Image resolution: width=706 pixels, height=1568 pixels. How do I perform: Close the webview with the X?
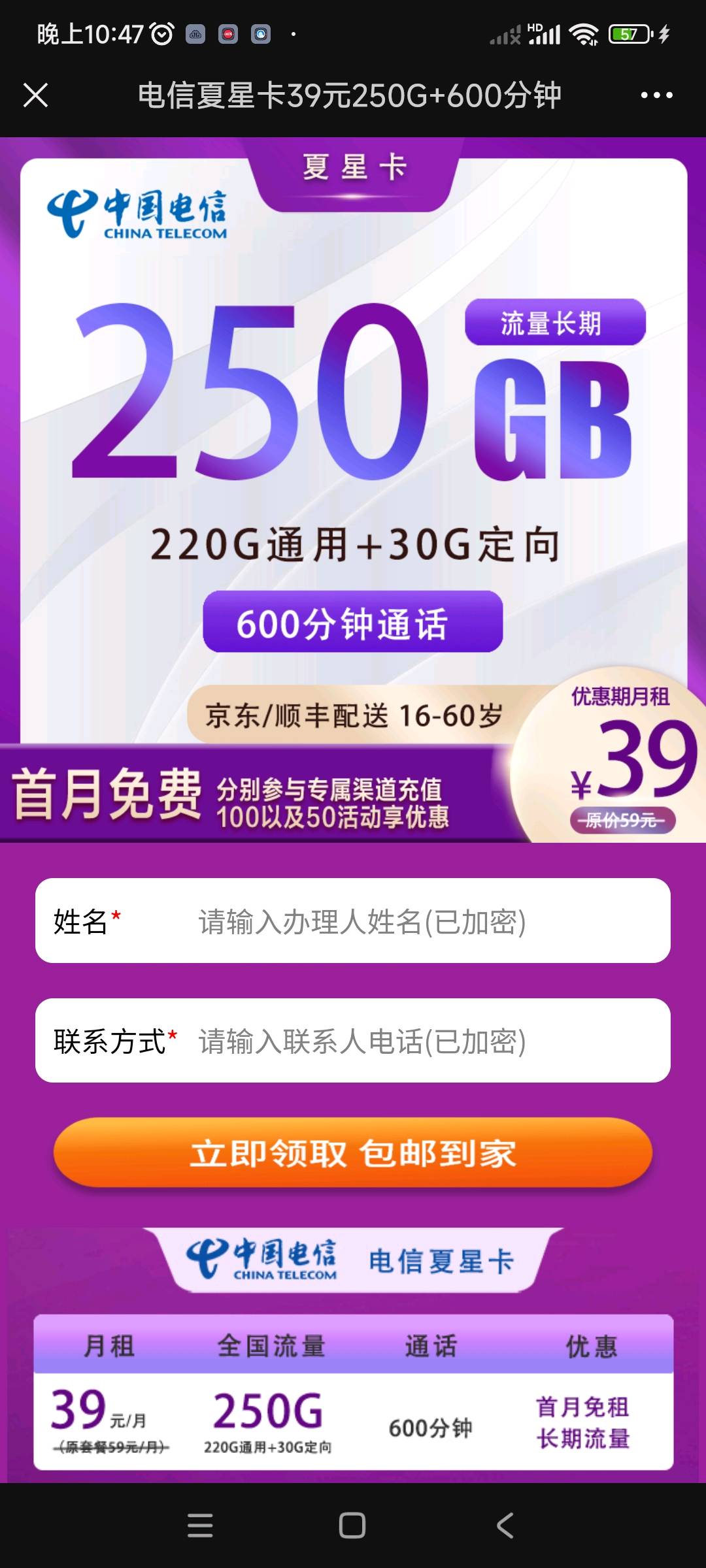point(36,95)
